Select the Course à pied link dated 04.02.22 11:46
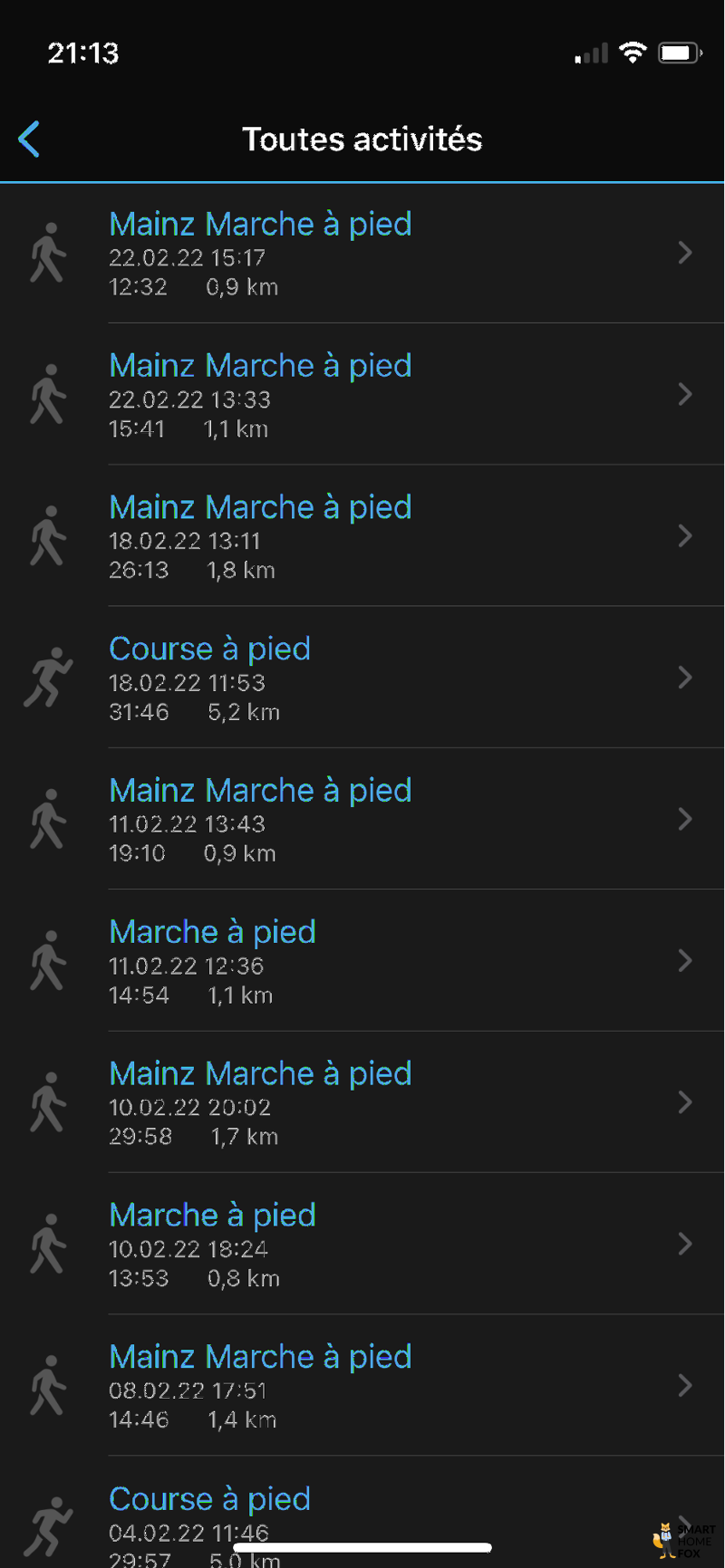Viewport: 725px width, 1568px height. [209, 1499]
